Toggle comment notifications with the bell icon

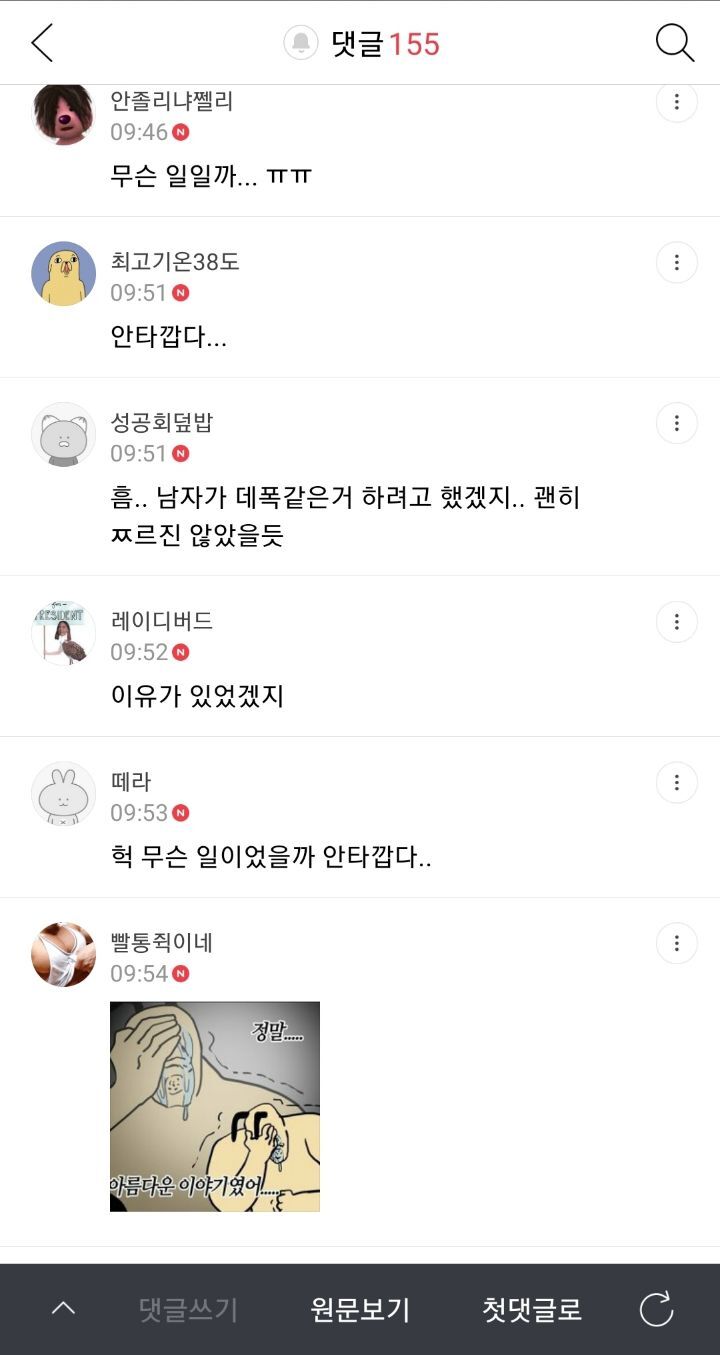[x=300, y=43]
